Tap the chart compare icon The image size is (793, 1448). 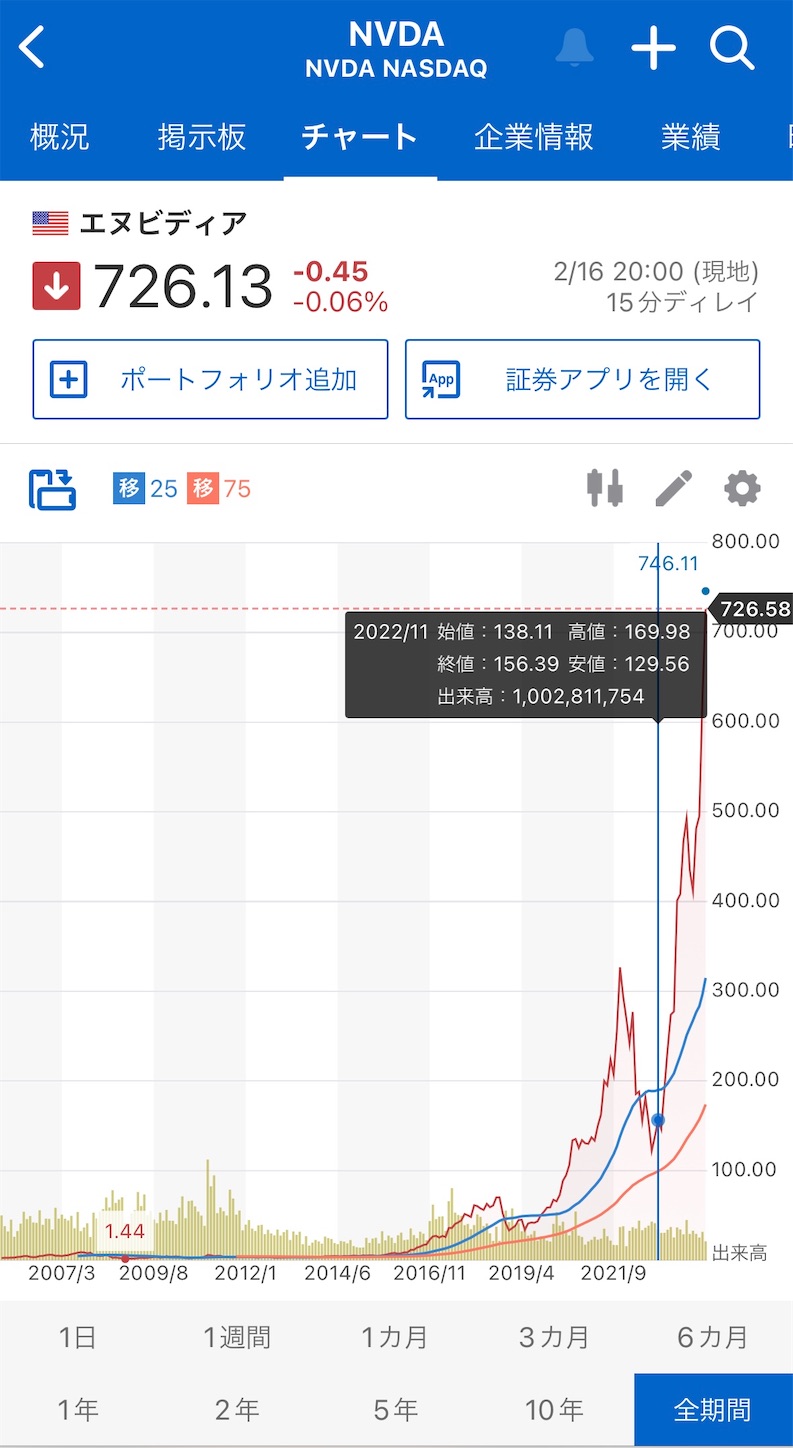tap(52, 489)
